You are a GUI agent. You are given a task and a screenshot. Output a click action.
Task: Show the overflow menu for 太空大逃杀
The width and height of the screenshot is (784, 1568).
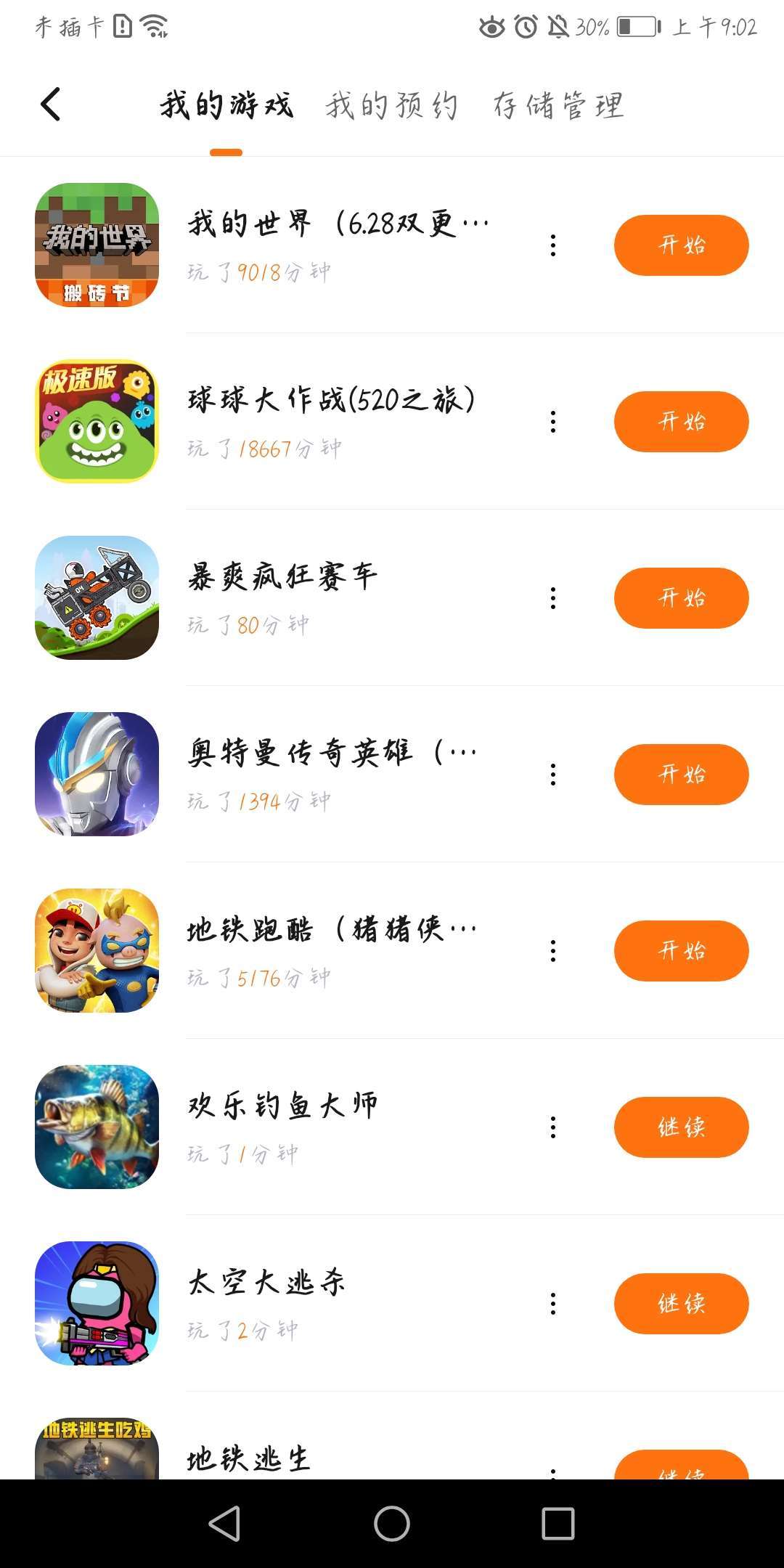pyautogui.click(x=553, y=1304)
